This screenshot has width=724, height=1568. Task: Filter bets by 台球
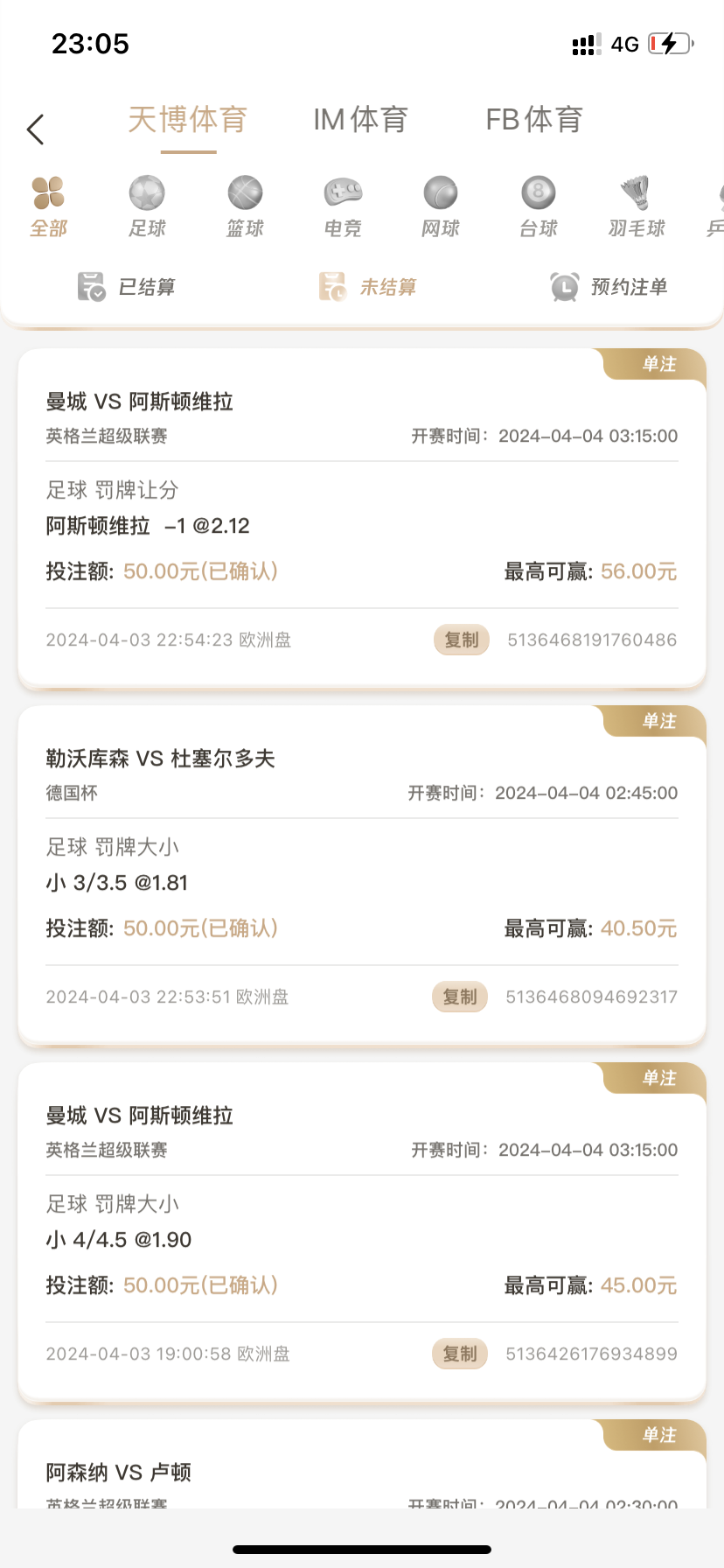pos(539,206)
